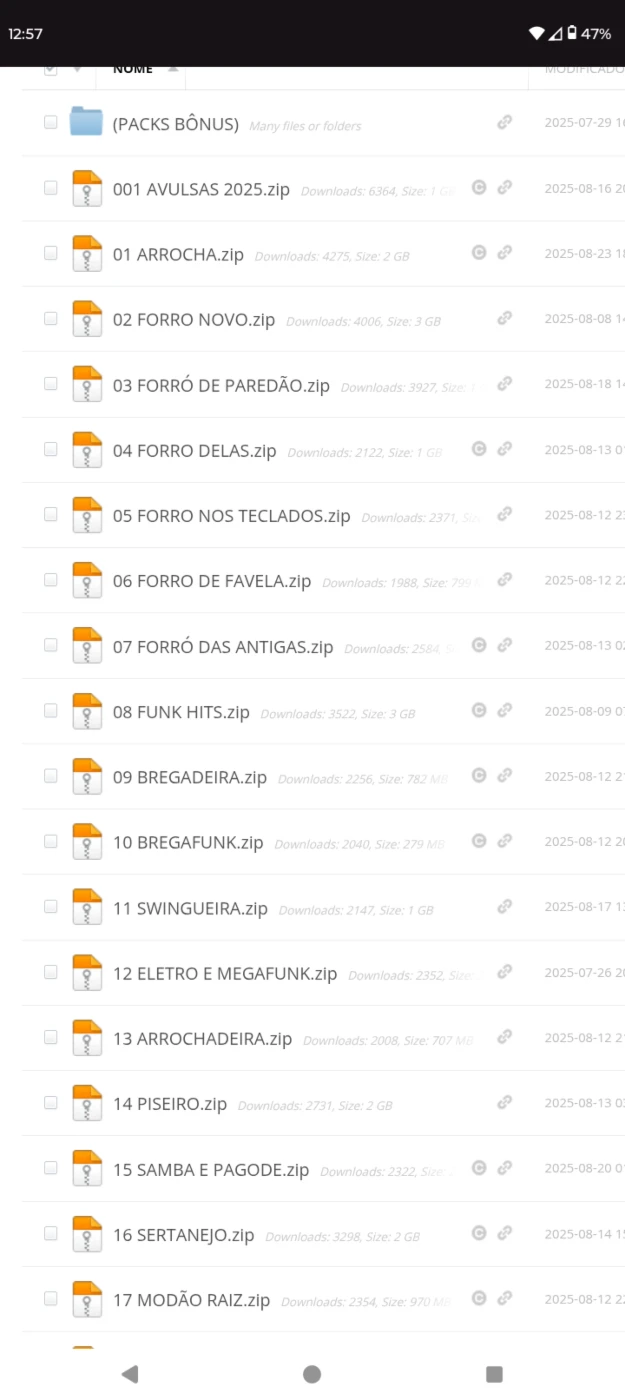Open 14 PISEIRO.zip
625x1400 pixels.
click(x=170, y=1104)
